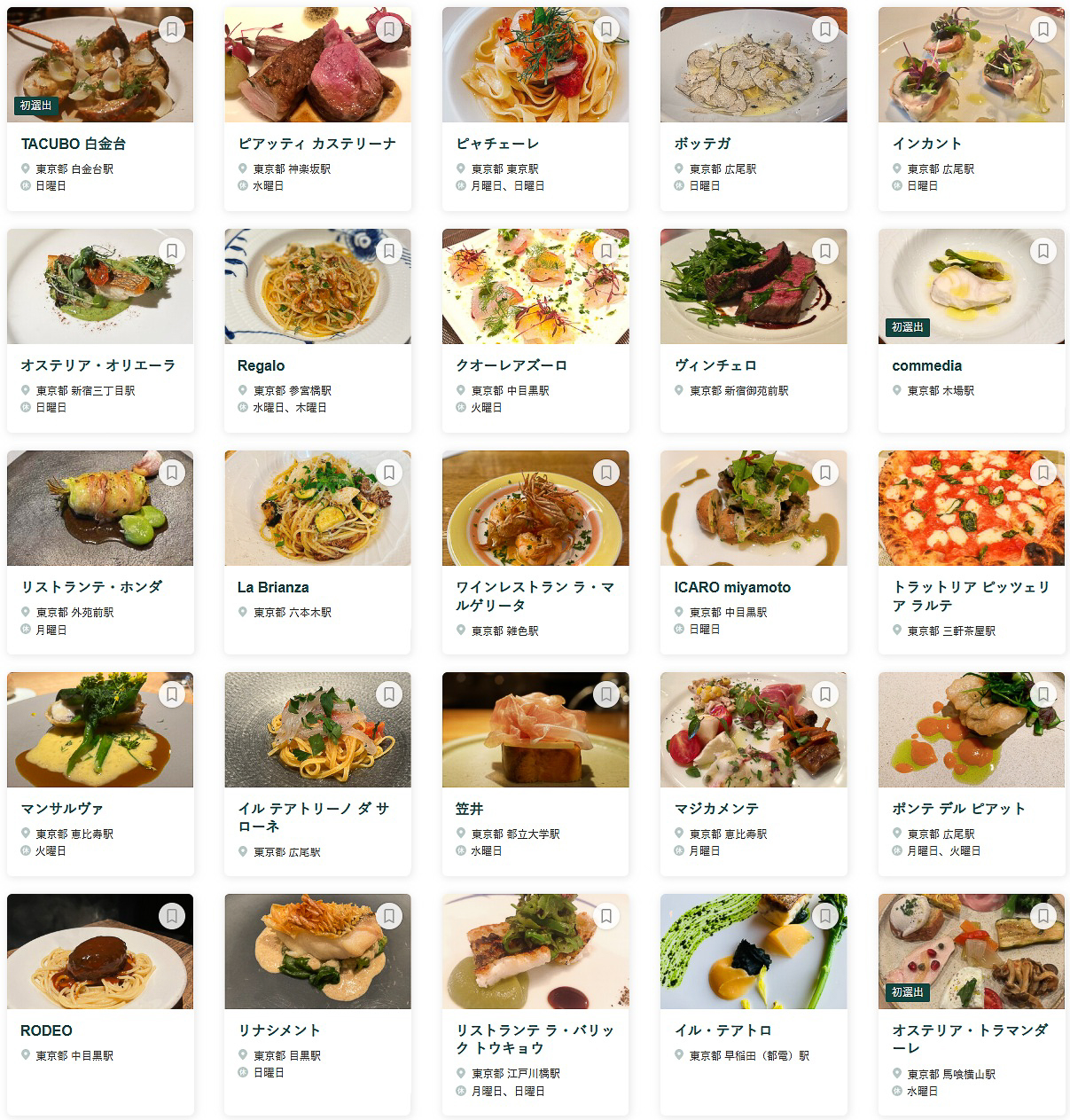
Task: Bookmark トラットリア ピッツェリア ラルテ
Action: click(1043, 473)
